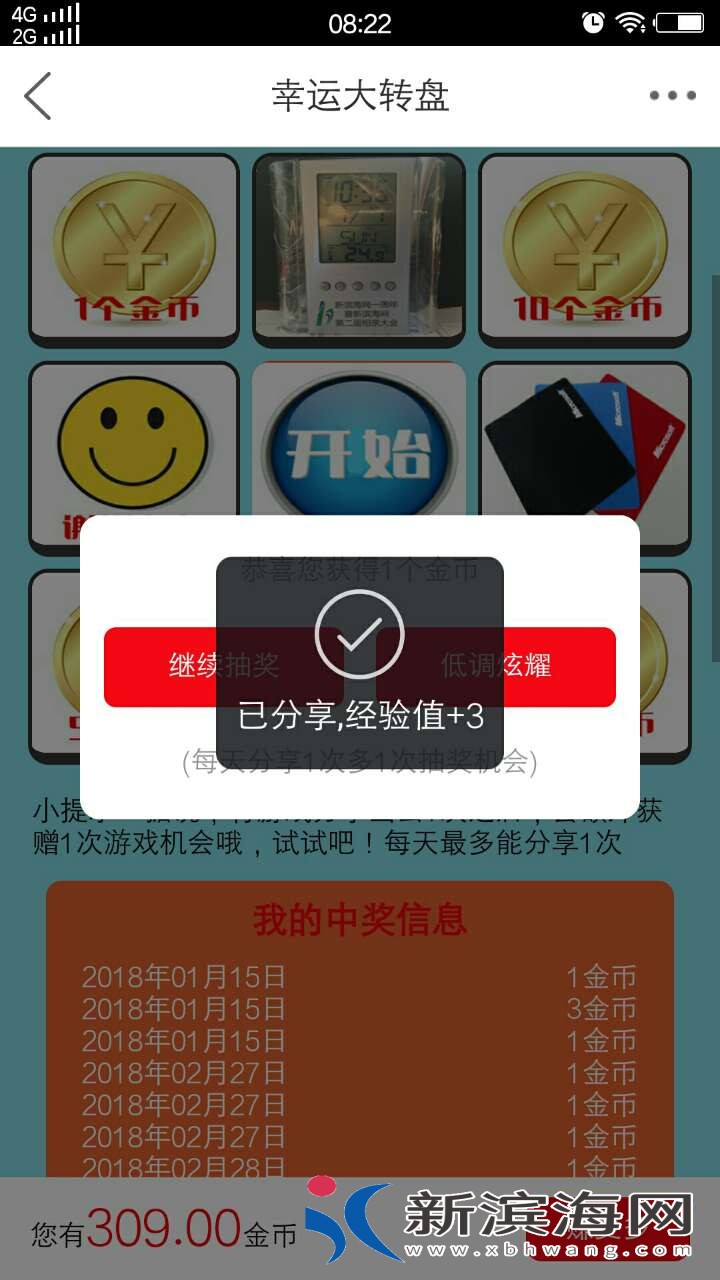Open the three-dot overflow menu
Screen dimensions: 720x1280
click(x=672, y=96)
